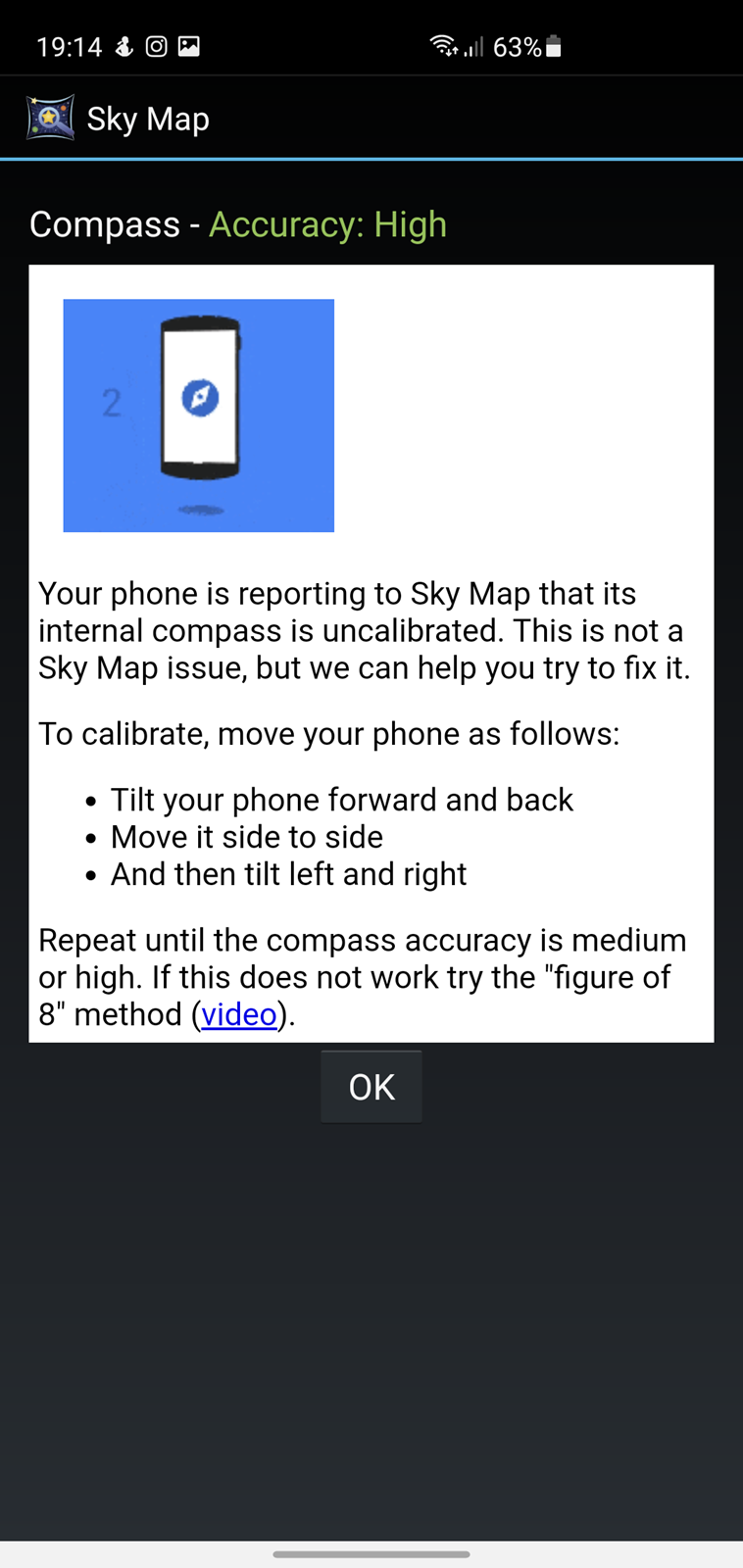Open the figure of 8 video link
The width and height of the screenshot is (743, 1568).
239,1014
